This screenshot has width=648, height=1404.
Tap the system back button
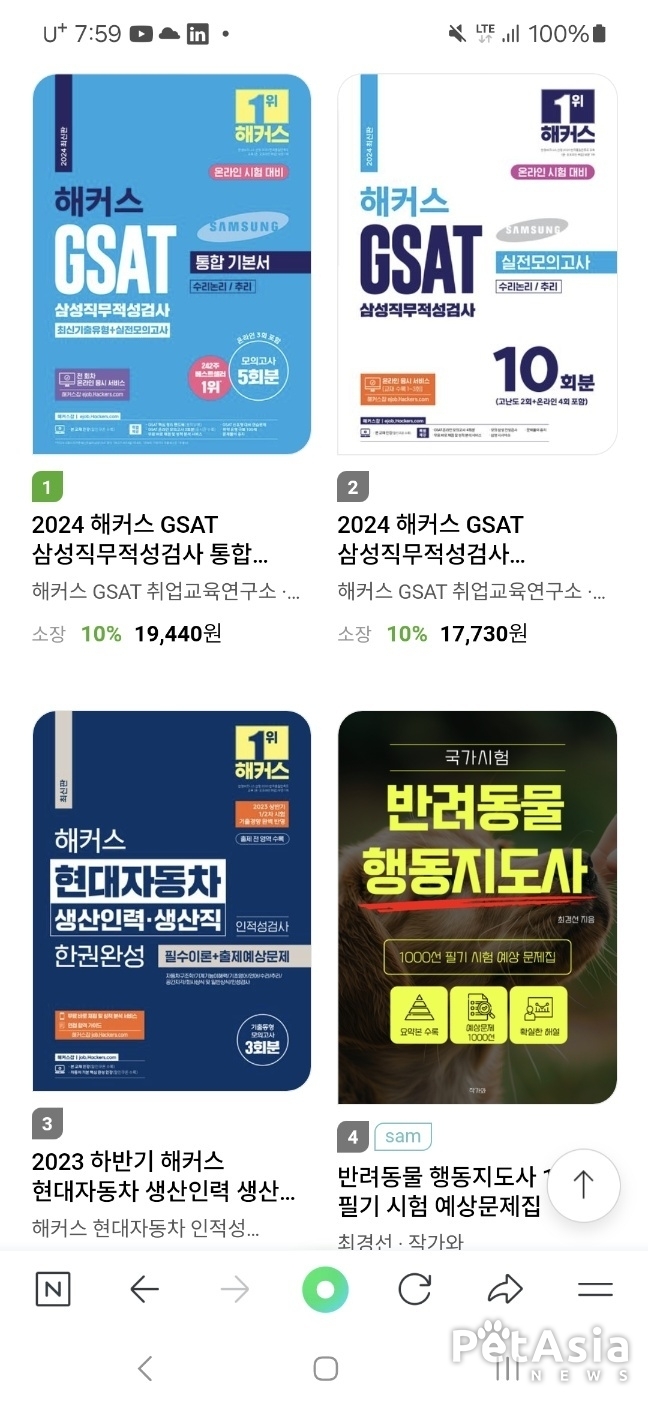point(145,1368)
